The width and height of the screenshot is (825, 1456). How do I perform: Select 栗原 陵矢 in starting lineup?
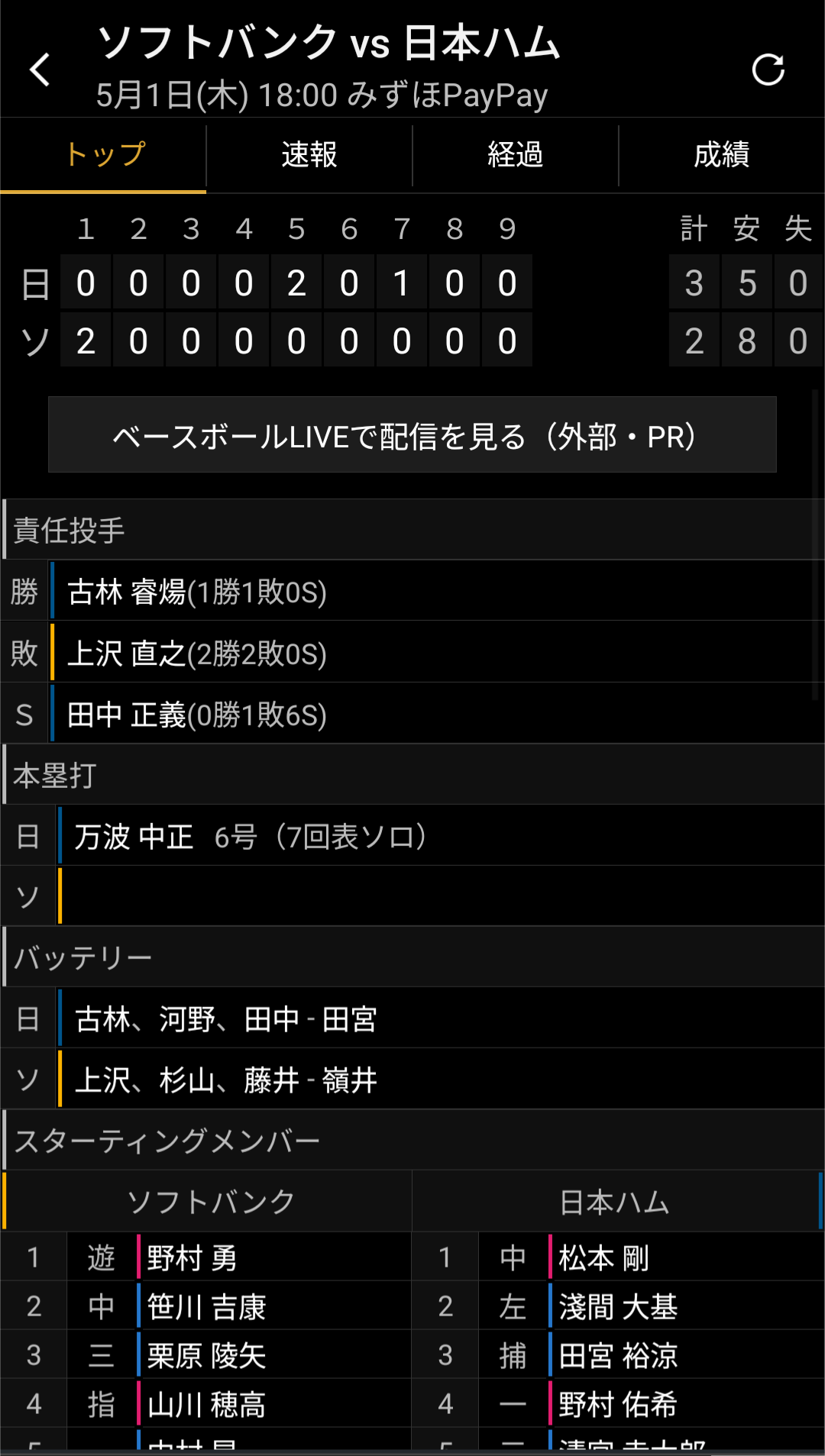point(206,1355)
